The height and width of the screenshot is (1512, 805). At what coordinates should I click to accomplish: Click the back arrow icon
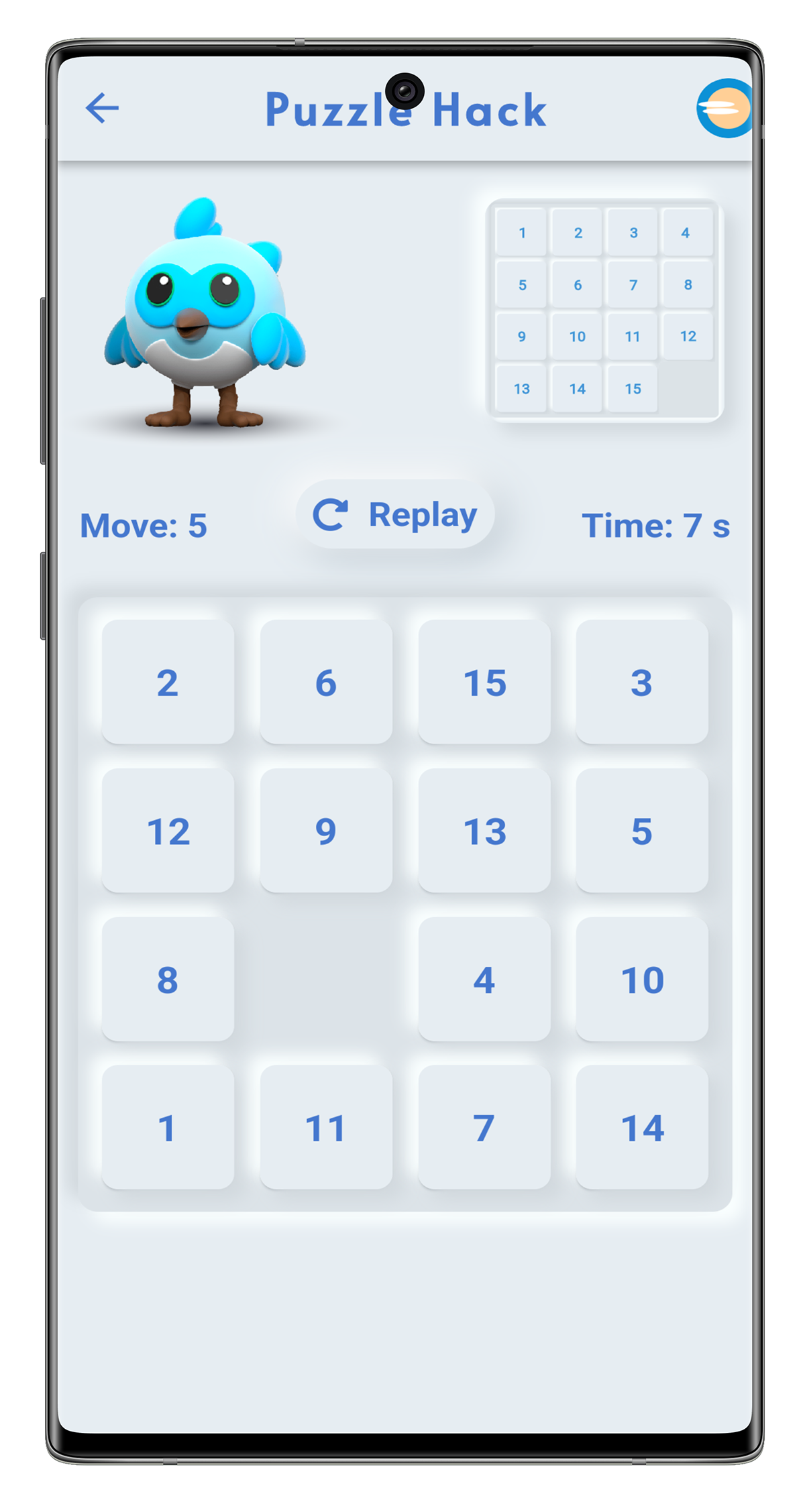(x=102, y=107)
